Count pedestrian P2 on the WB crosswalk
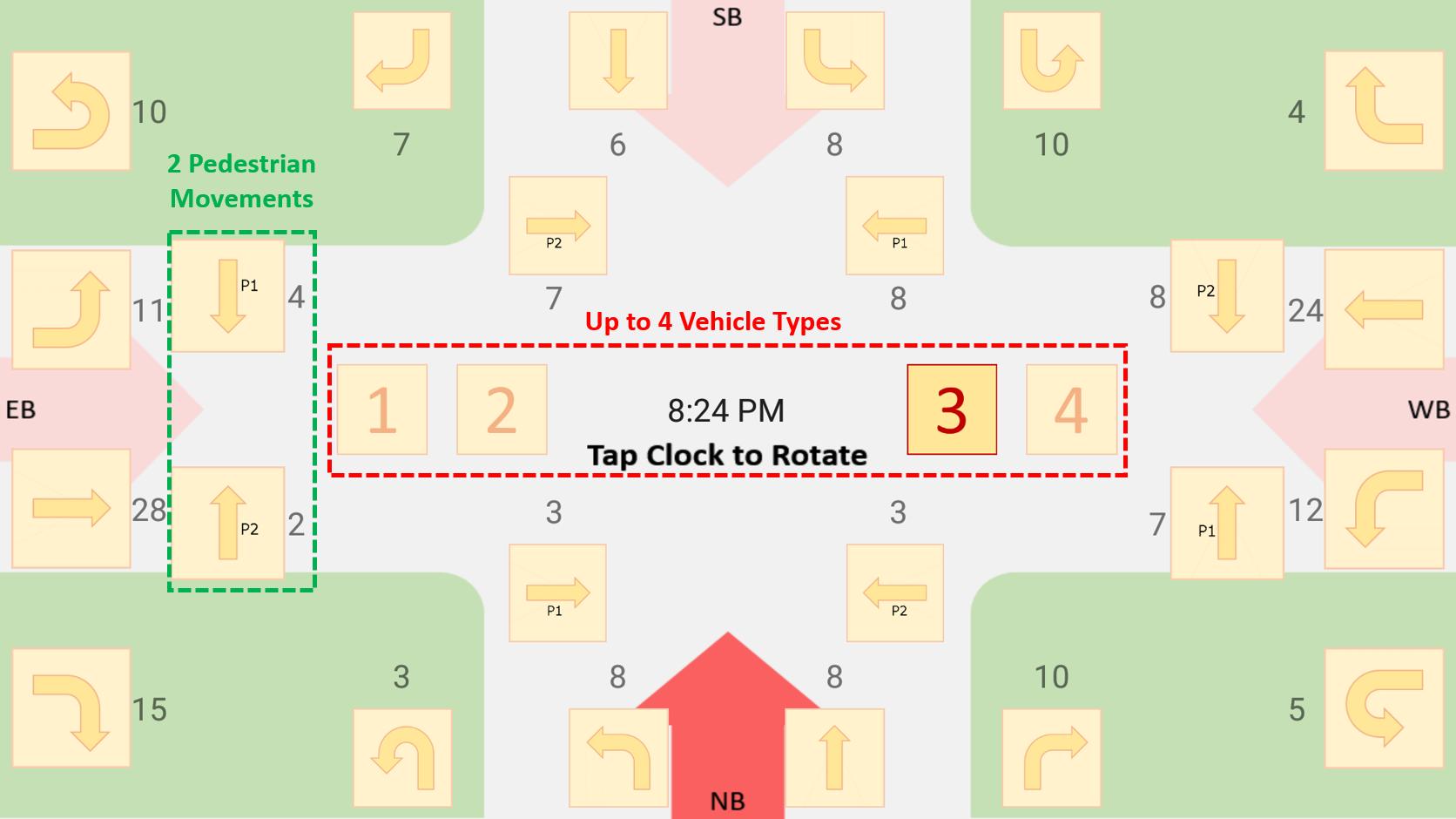 (x=1226, y=296)
